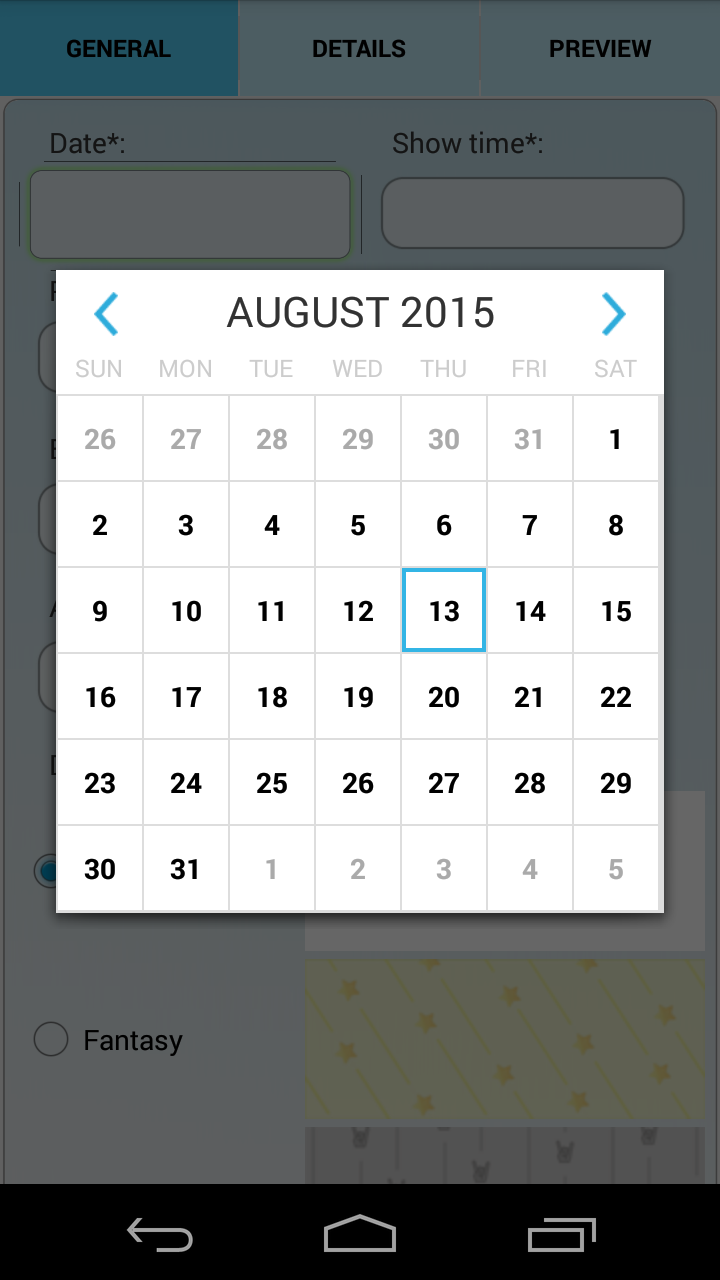Switch to the DETAILS tab

[359, 47]
